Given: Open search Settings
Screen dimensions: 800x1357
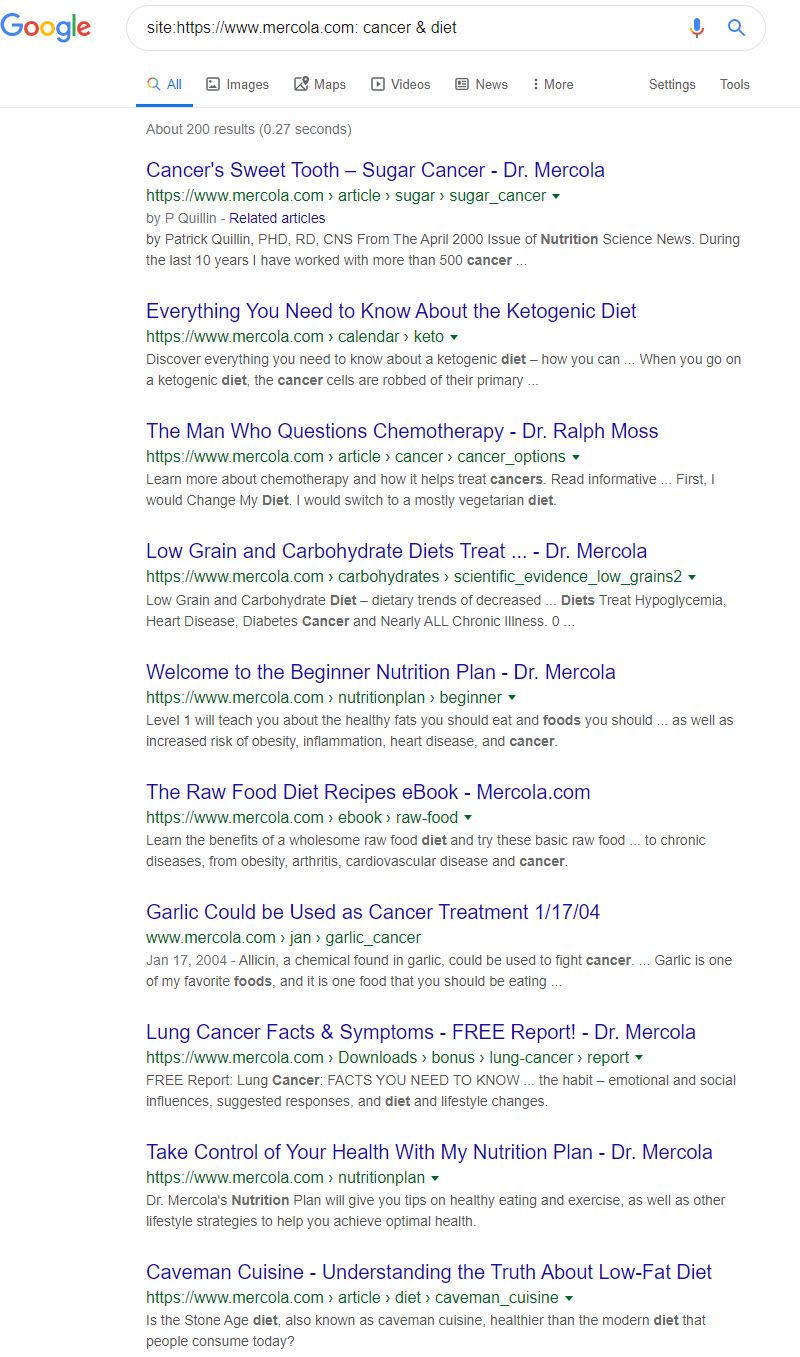Looking at the screenshot, I should 672,85.
